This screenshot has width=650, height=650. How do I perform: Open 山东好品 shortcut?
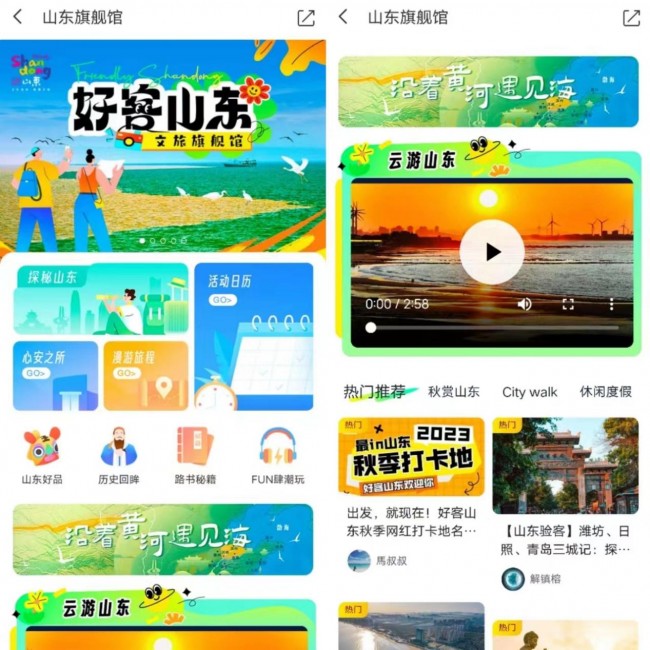point(42,456)
